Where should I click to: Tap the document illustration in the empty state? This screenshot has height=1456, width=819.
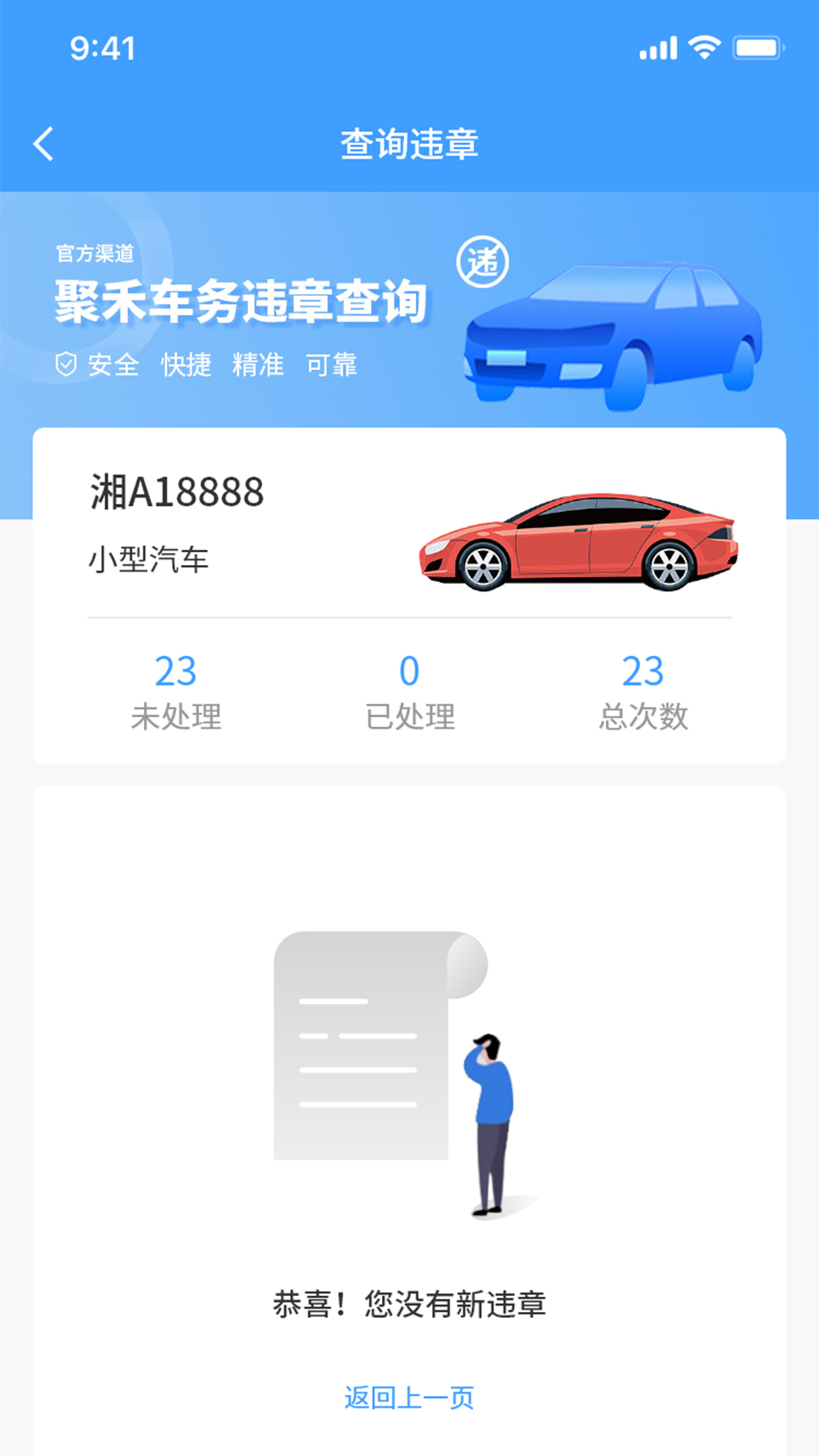(364, 1046)
